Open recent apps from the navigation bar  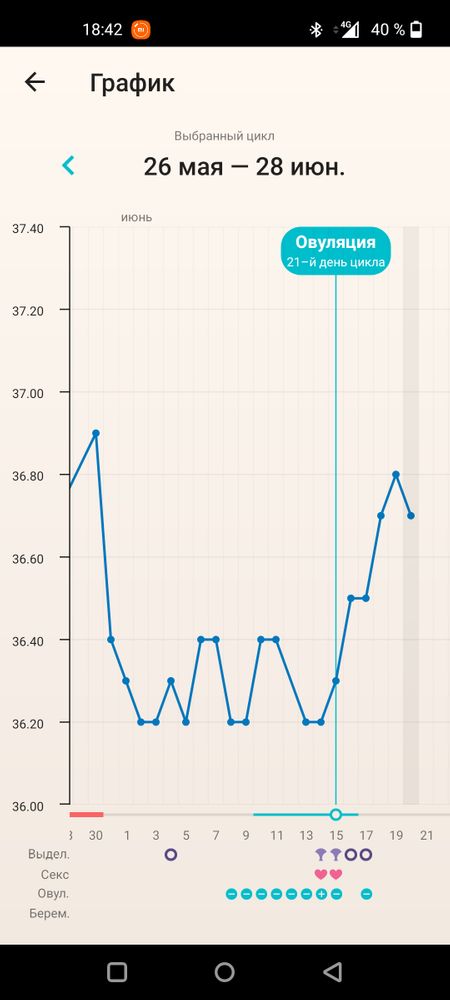pyautogui.click(x=117, y=972)
